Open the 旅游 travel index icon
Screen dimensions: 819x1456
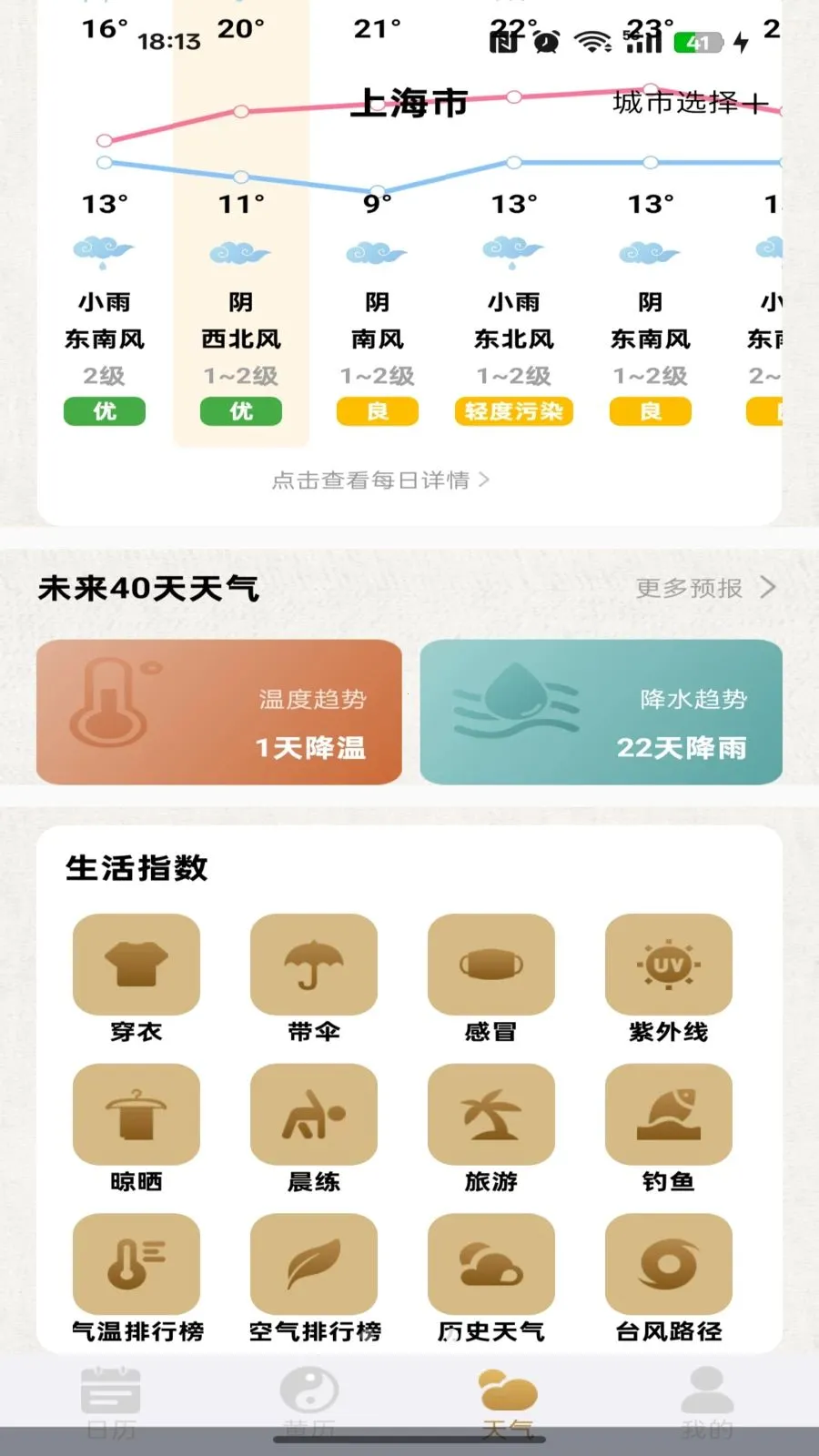490,1115
